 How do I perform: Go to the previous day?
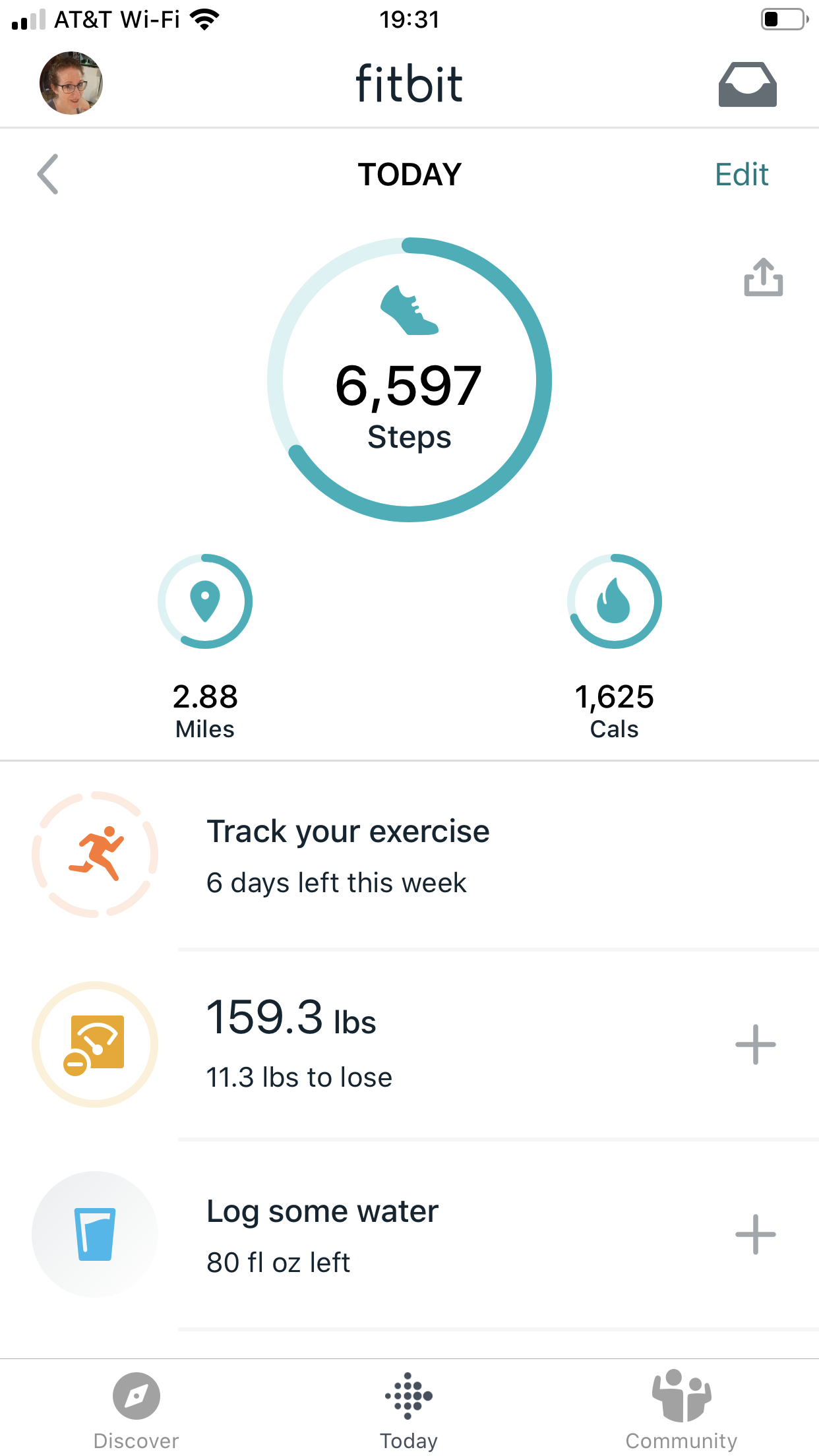(48, 174)
